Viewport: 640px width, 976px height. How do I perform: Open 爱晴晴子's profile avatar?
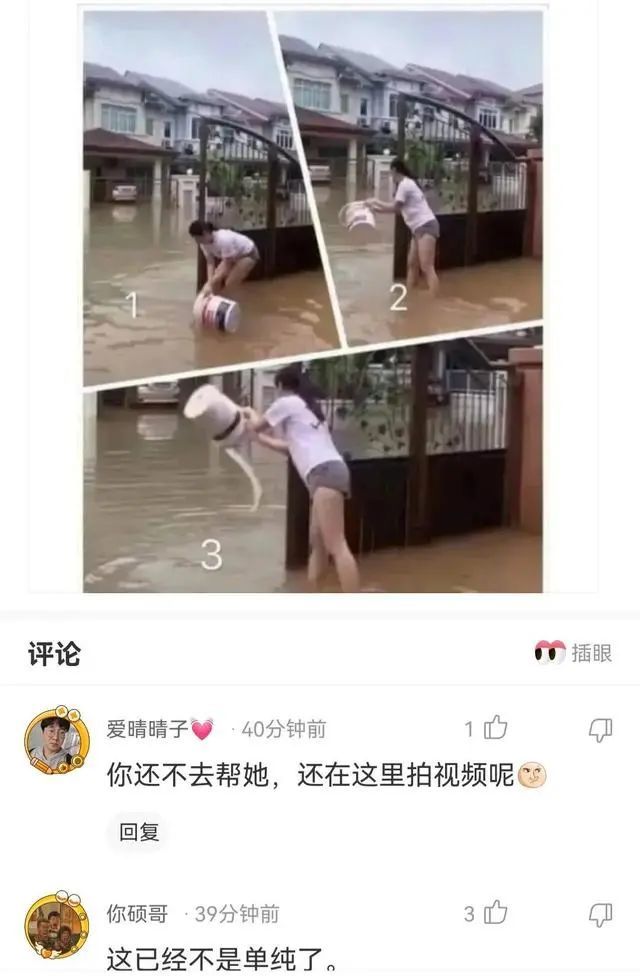pyautogui.click(x=56, y=740)
